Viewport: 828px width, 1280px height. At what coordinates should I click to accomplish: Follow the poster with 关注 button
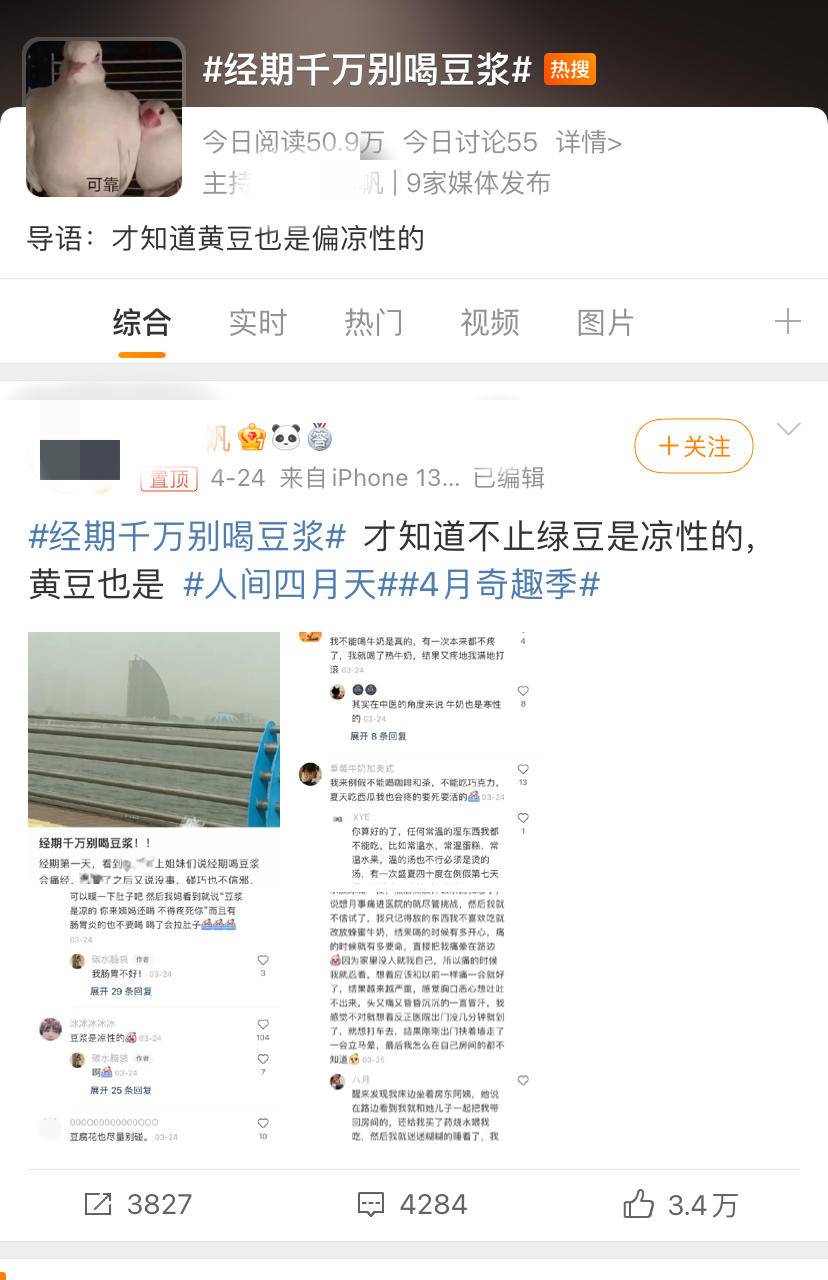(x=694, y=446)
